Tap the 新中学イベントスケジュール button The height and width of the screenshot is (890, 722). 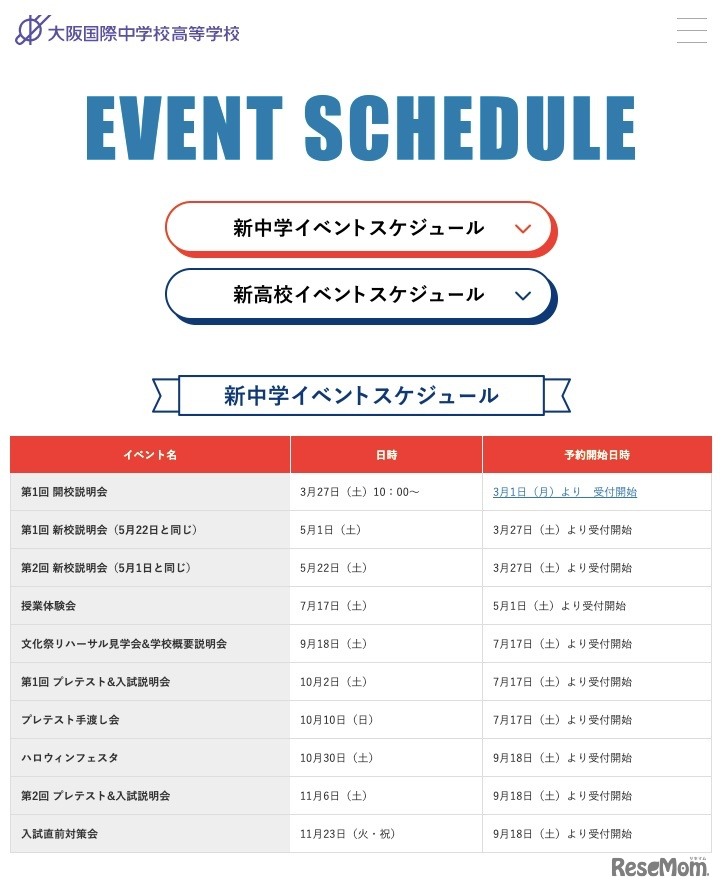point(359,228)
